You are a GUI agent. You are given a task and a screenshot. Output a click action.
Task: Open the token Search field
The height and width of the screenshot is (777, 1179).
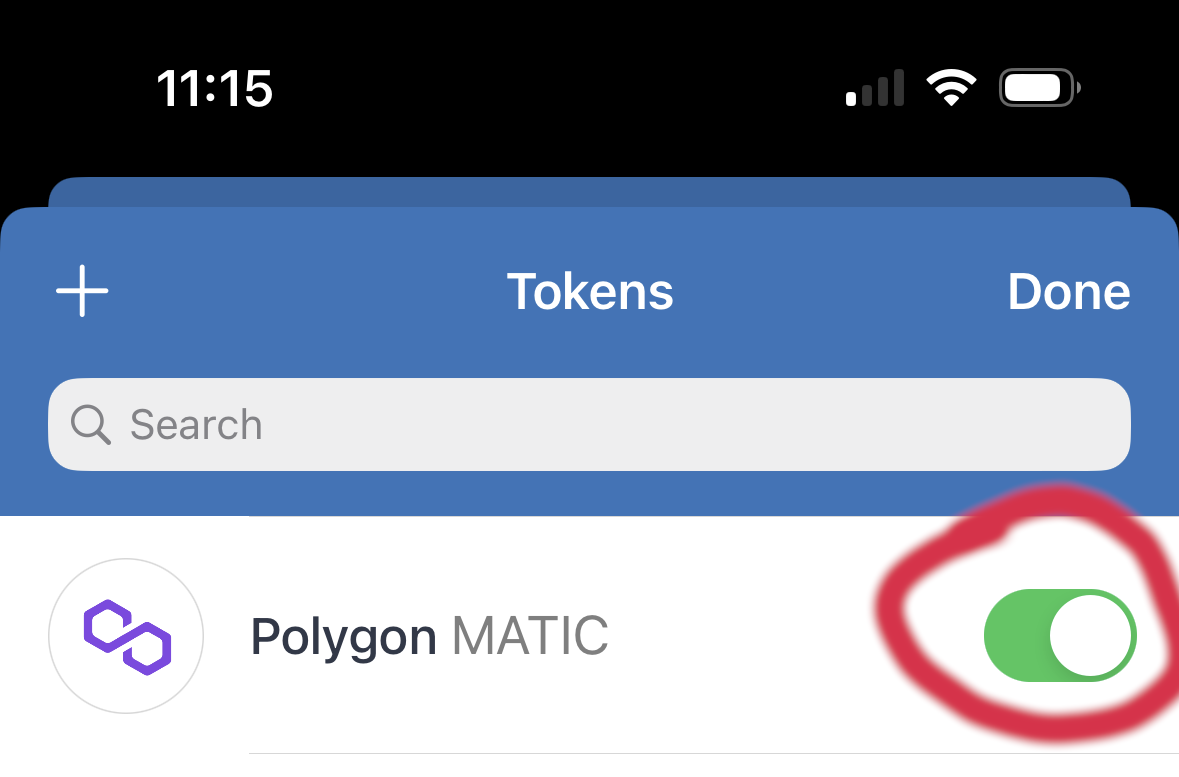(x=589, y=425)
